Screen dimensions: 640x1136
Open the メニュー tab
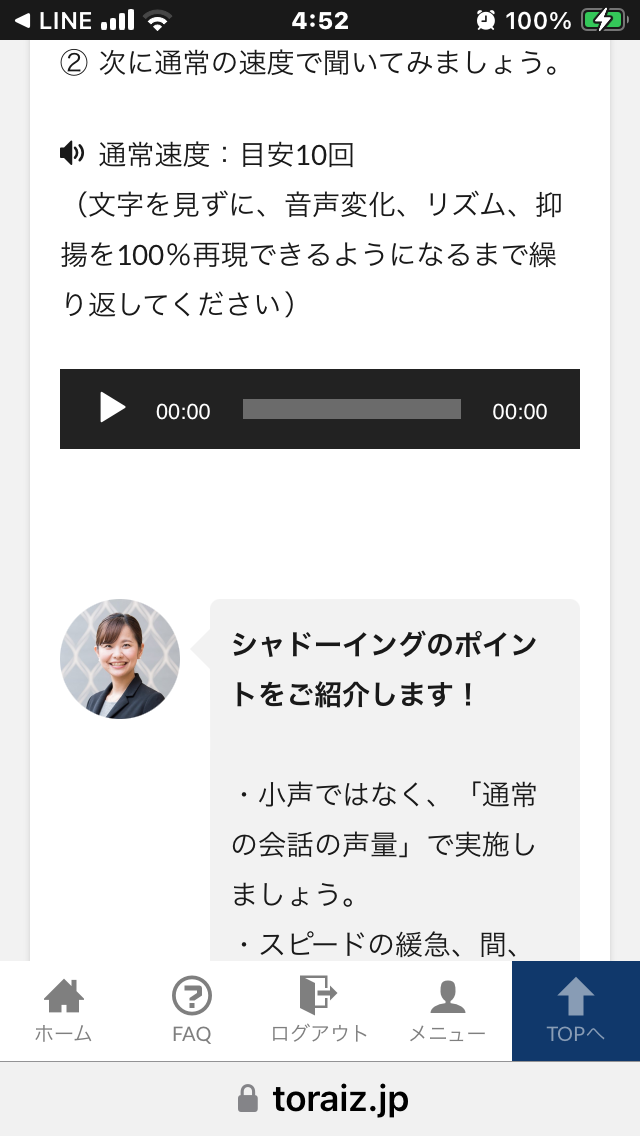(447, 1011)
